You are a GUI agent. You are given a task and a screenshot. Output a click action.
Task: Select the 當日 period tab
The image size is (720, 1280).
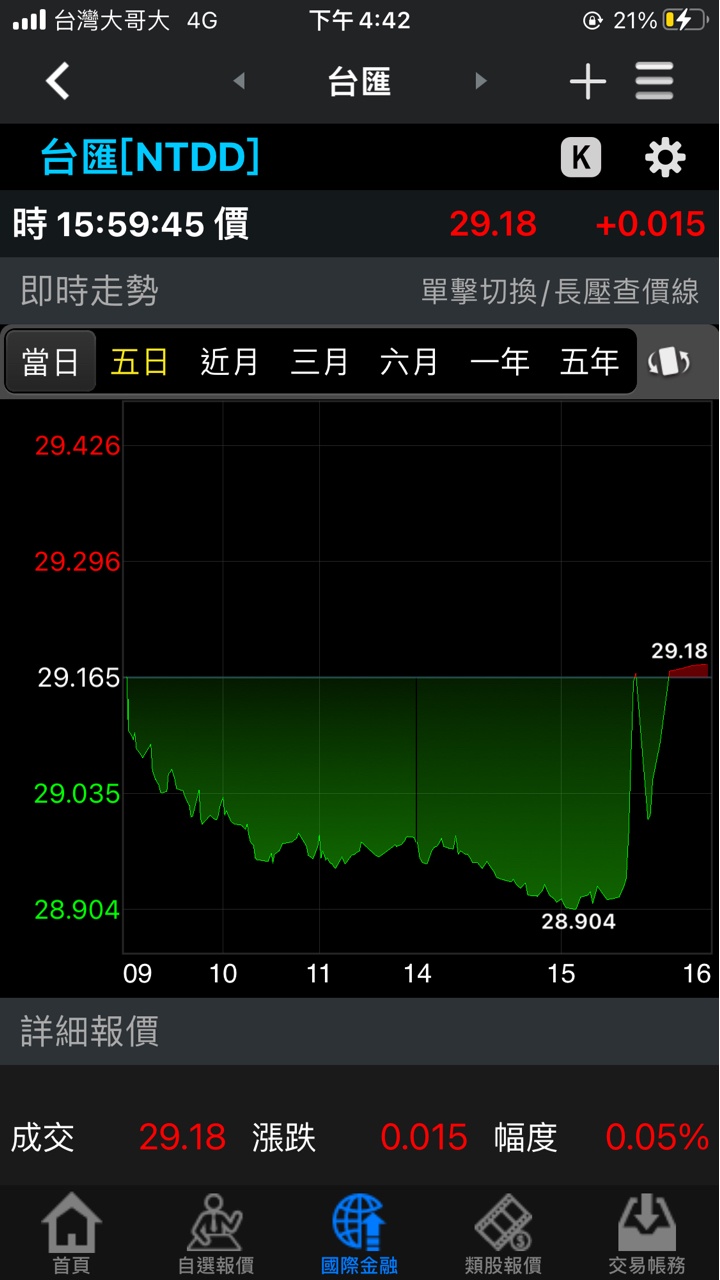point(50,361)
